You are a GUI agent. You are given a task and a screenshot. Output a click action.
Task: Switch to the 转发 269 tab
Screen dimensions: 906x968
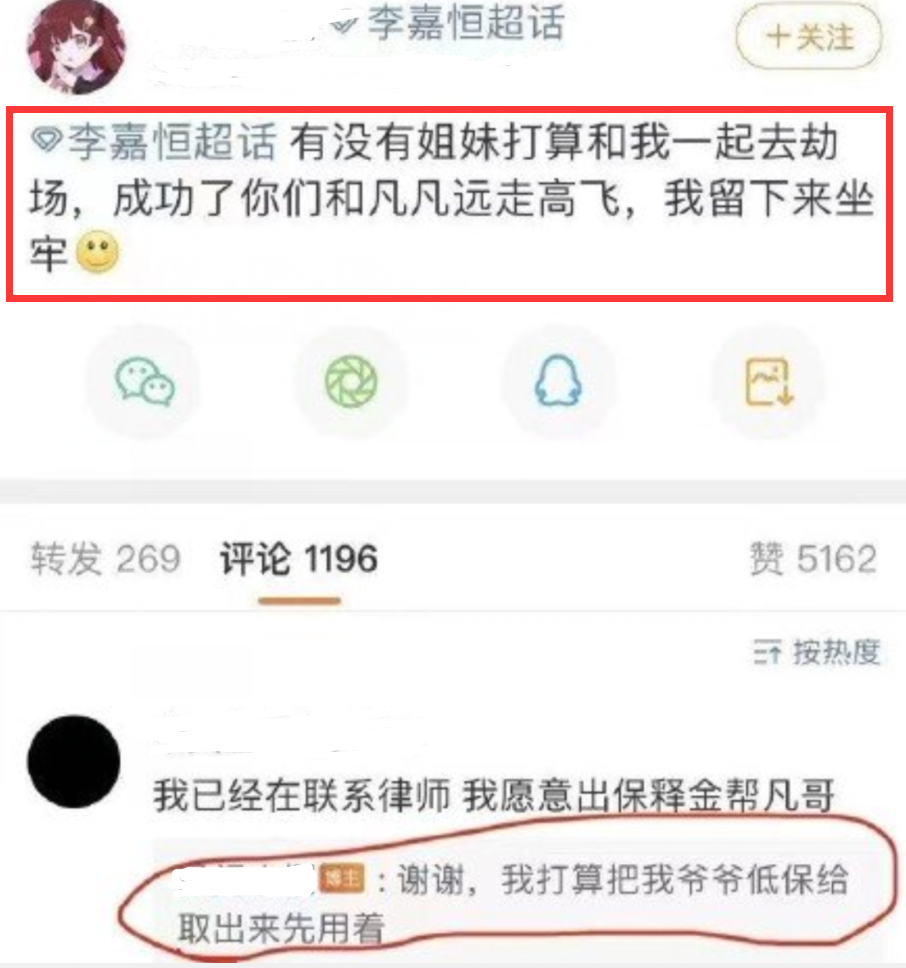(x=106, y=559)
